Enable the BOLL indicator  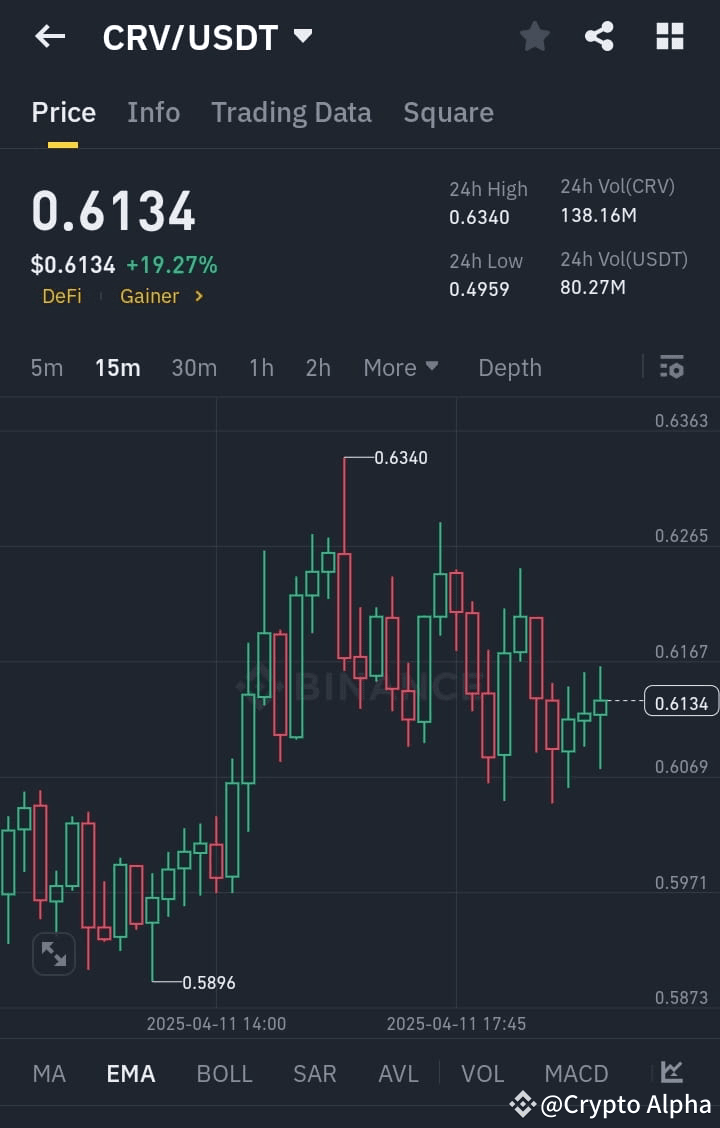(224, 1072)
